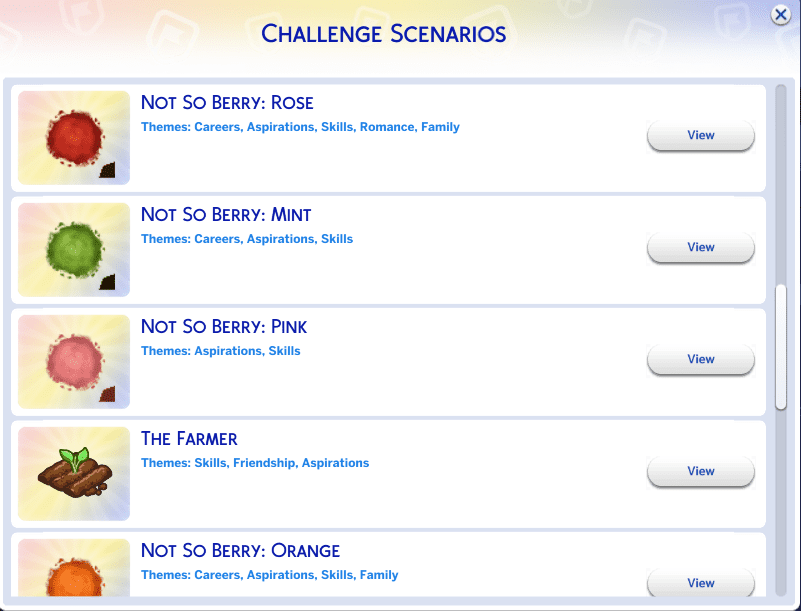The height and width of the screenshot is (611, 801).
Task: Open The Farmer scenario thumbnail
Action: tap(74, 474)
